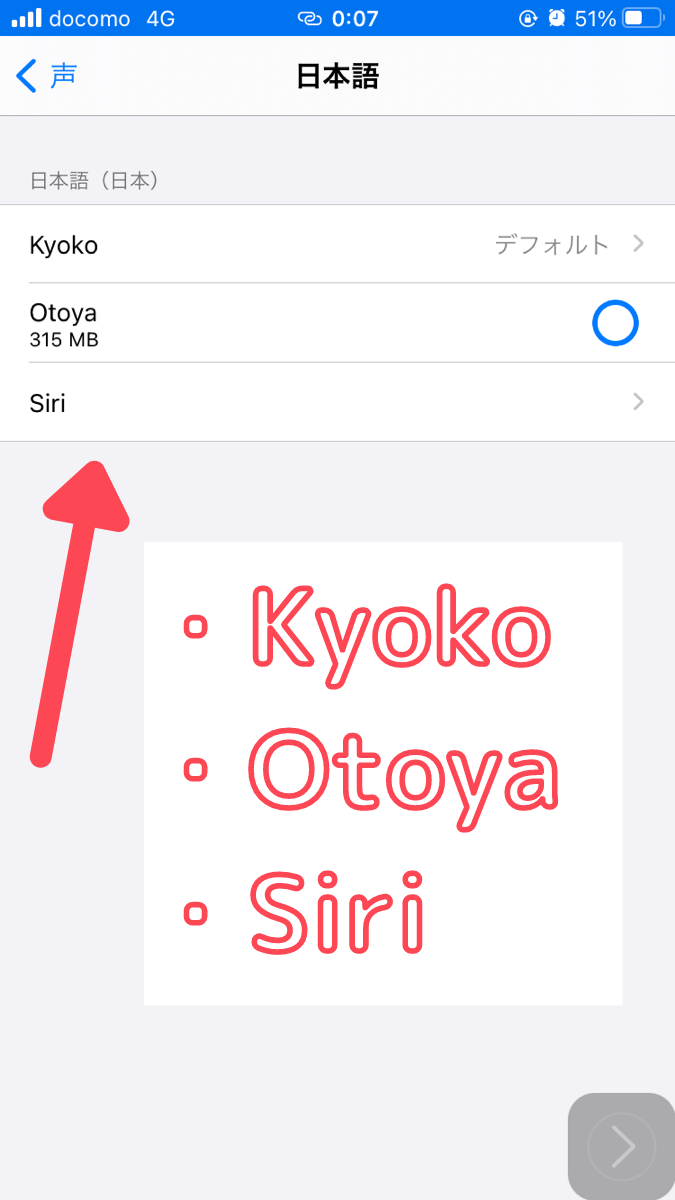Go back to the 声 screen
The height and width of the screenshot is (1200, 675).
(46, 76)
